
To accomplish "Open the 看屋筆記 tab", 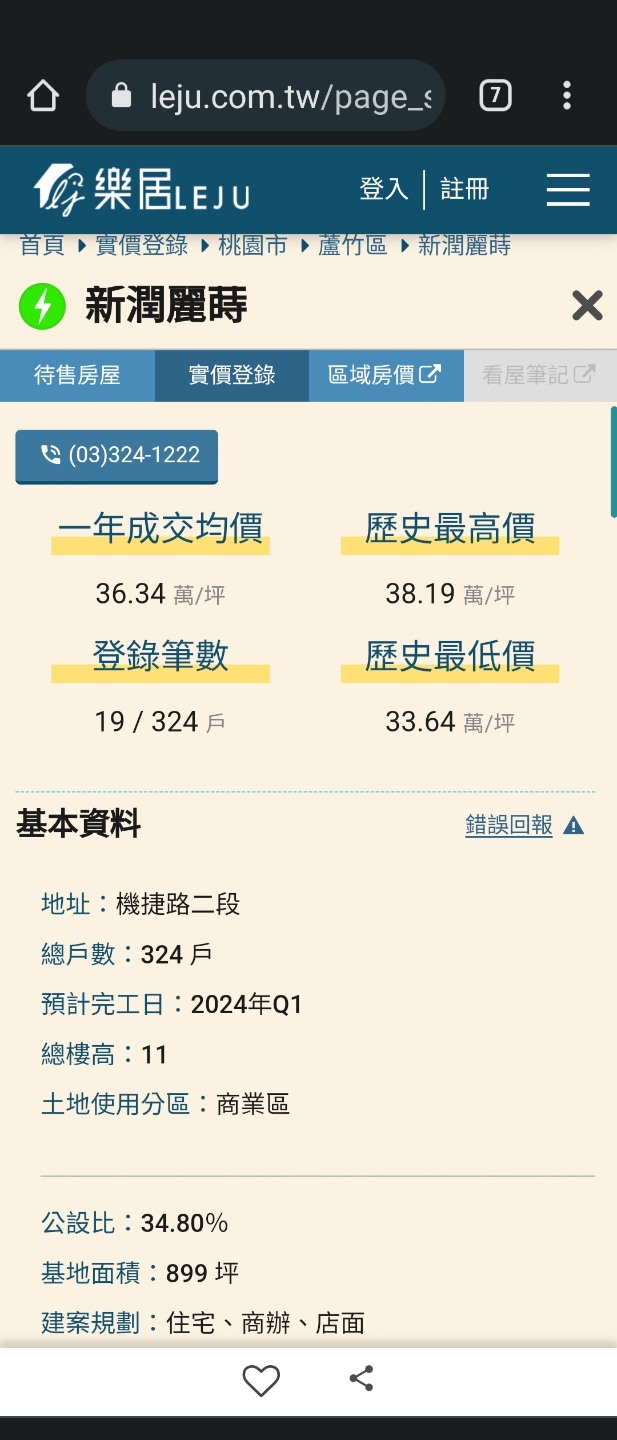I will [x=539, y=376].
